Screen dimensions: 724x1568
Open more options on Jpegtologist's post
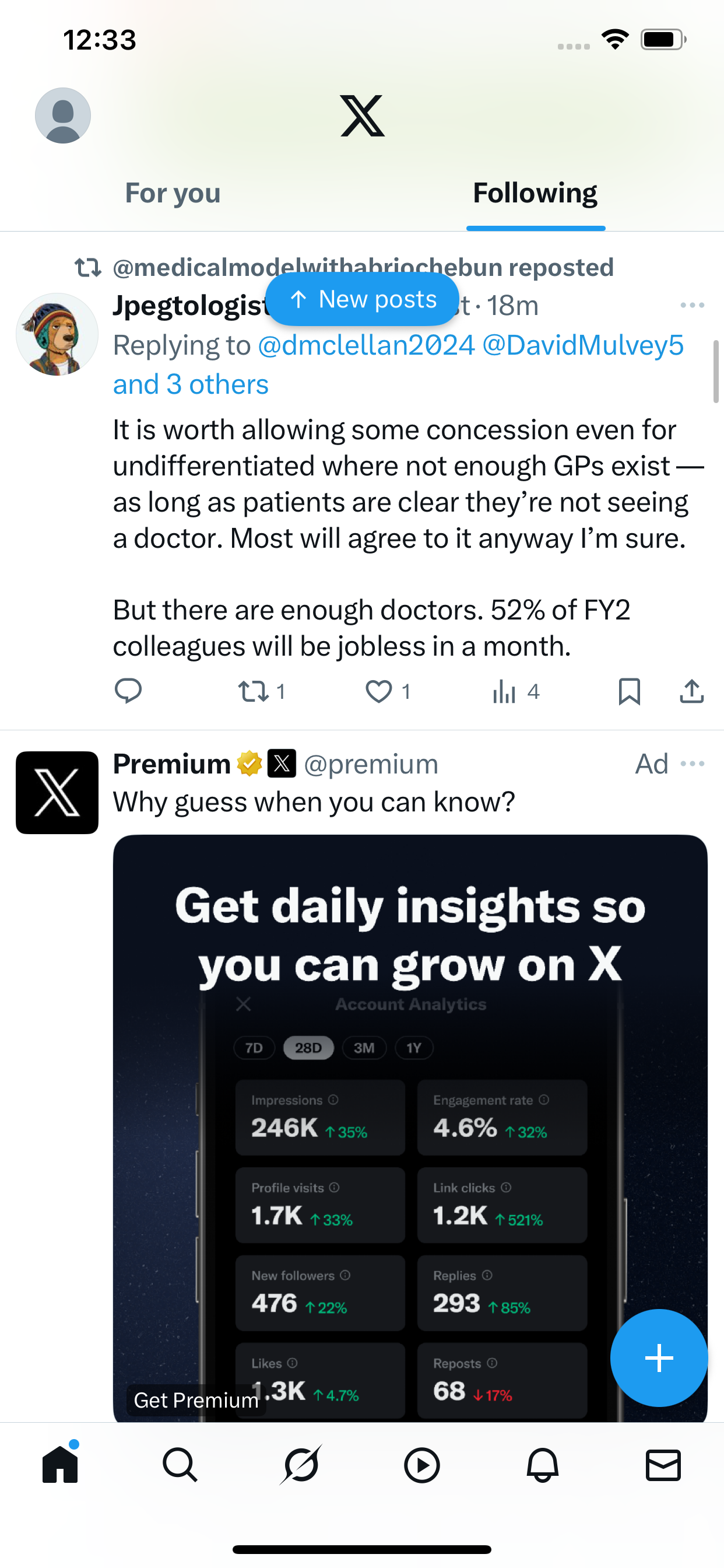pos(692,305)
